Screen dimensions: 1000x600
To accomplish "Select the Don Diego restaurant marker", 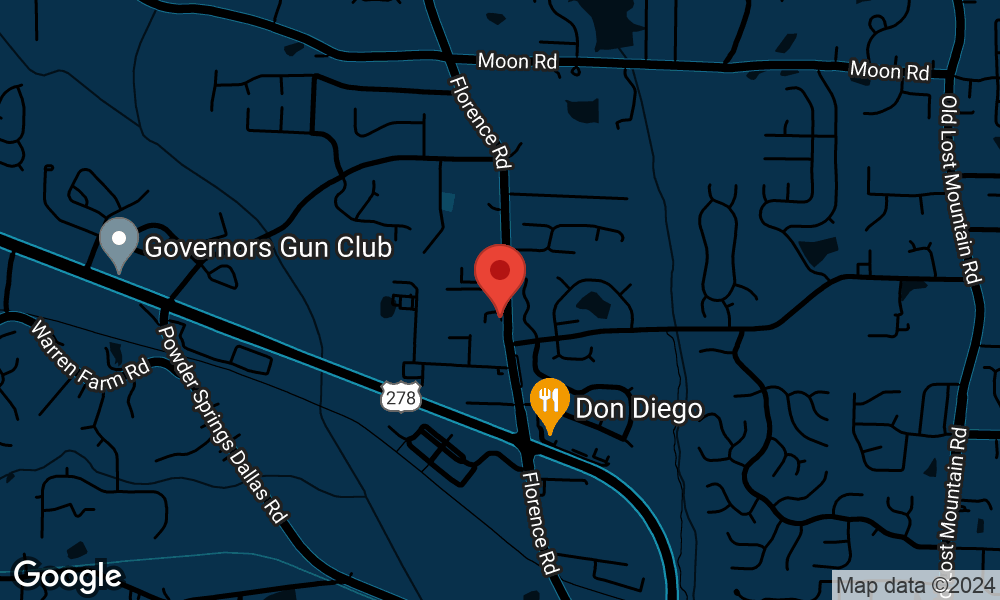I will (549, 402).
